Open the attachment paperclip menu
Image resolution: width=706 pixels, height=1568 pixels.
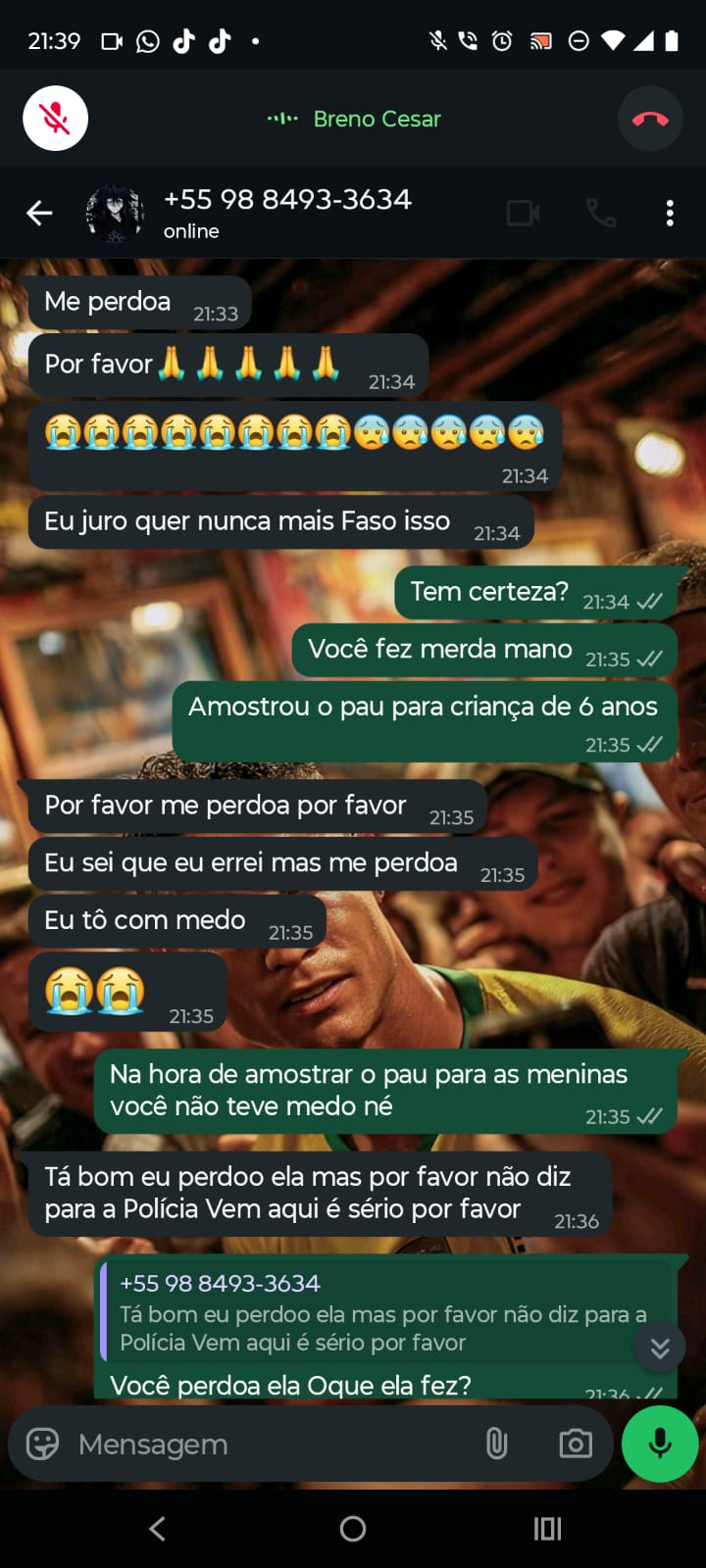point(497,1444)
